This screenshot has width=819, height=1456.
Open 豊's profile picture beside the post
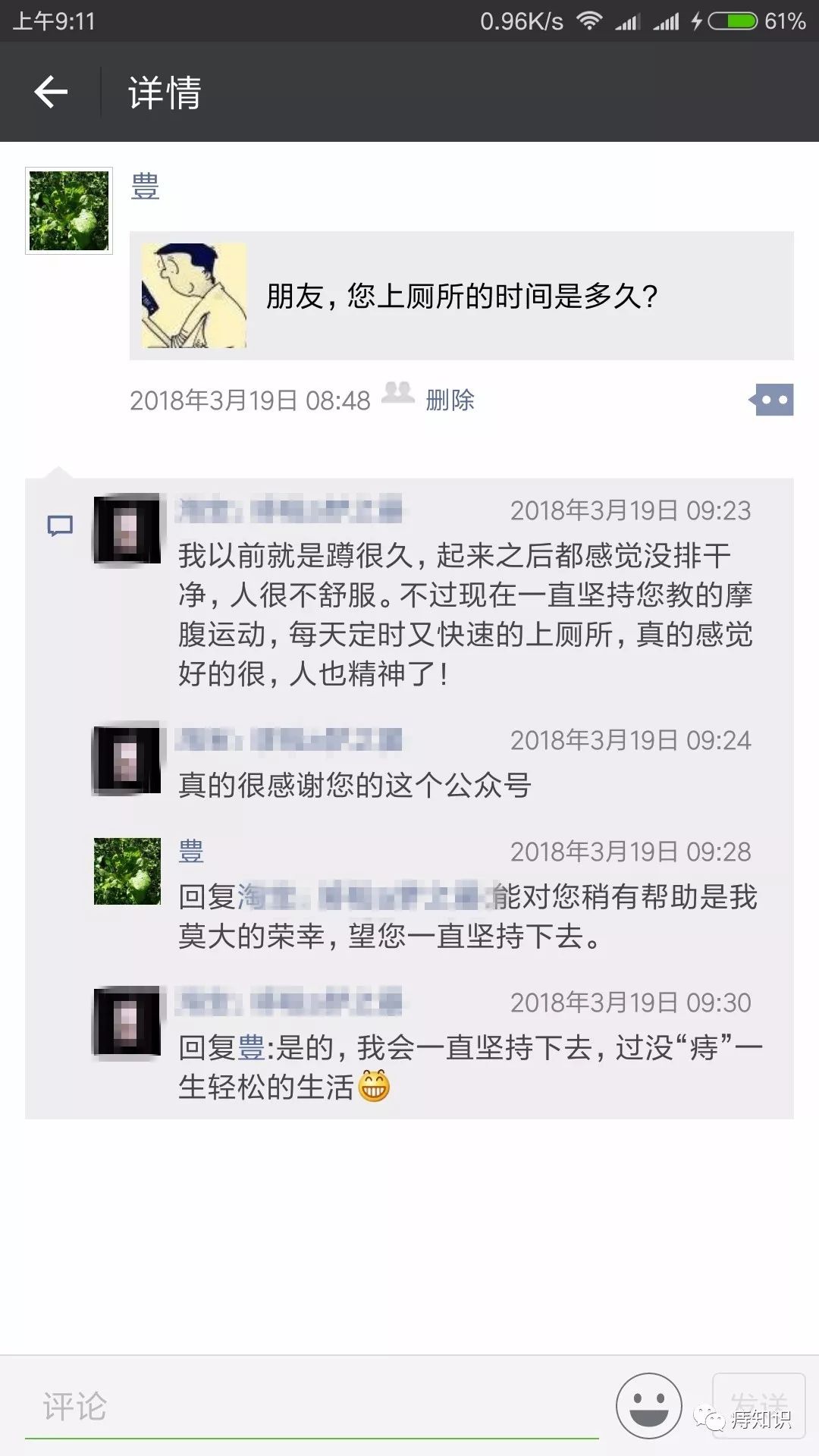[69, 211]
